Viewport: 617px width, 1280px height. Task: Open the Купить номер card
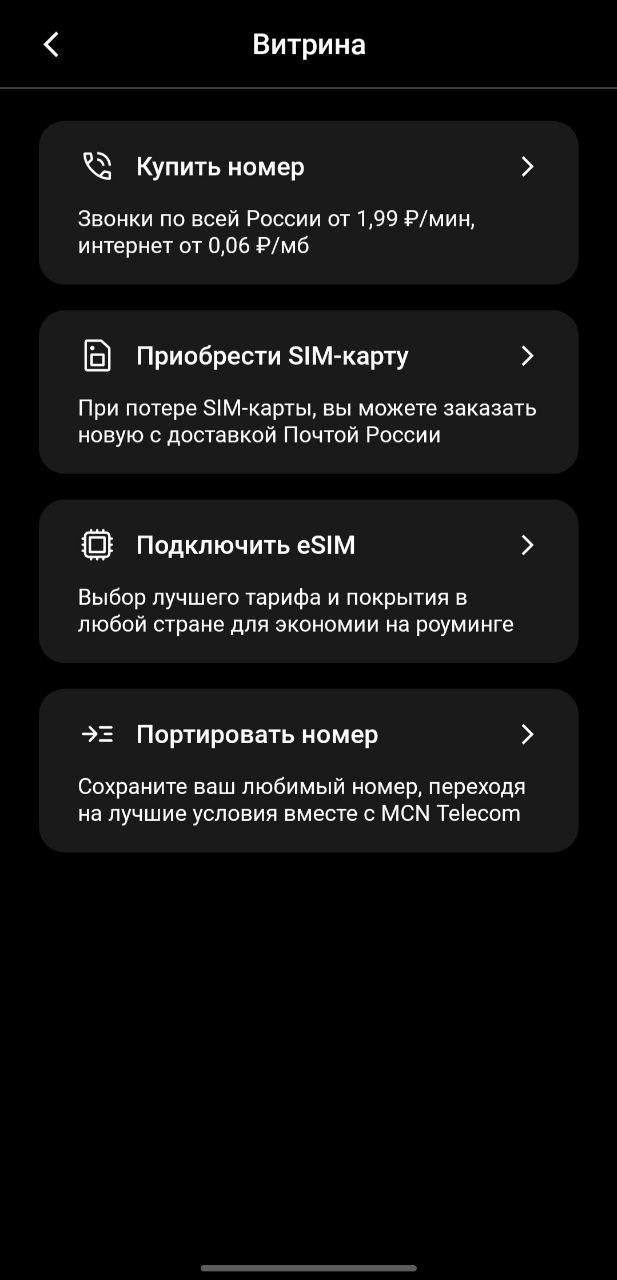click(308, 203)
